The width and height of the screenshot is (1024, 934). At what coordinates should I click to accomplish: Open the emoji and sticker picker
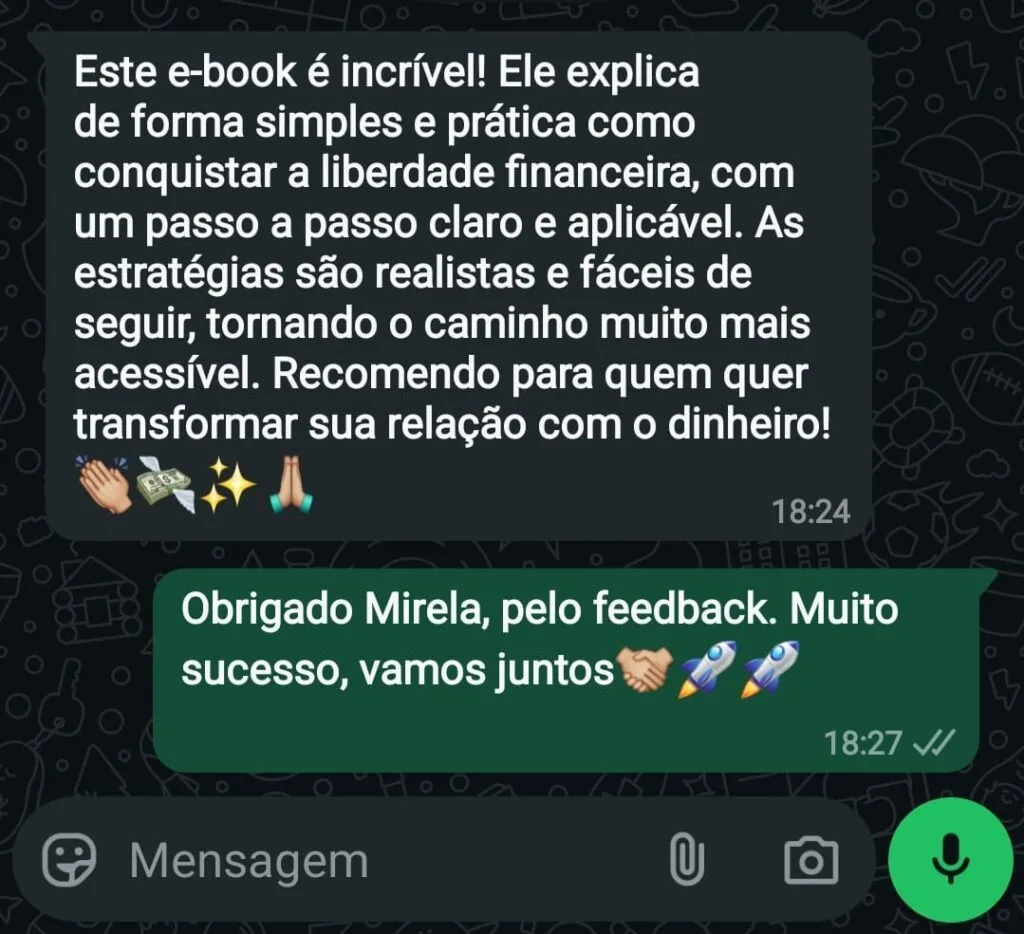coord(70,860)
